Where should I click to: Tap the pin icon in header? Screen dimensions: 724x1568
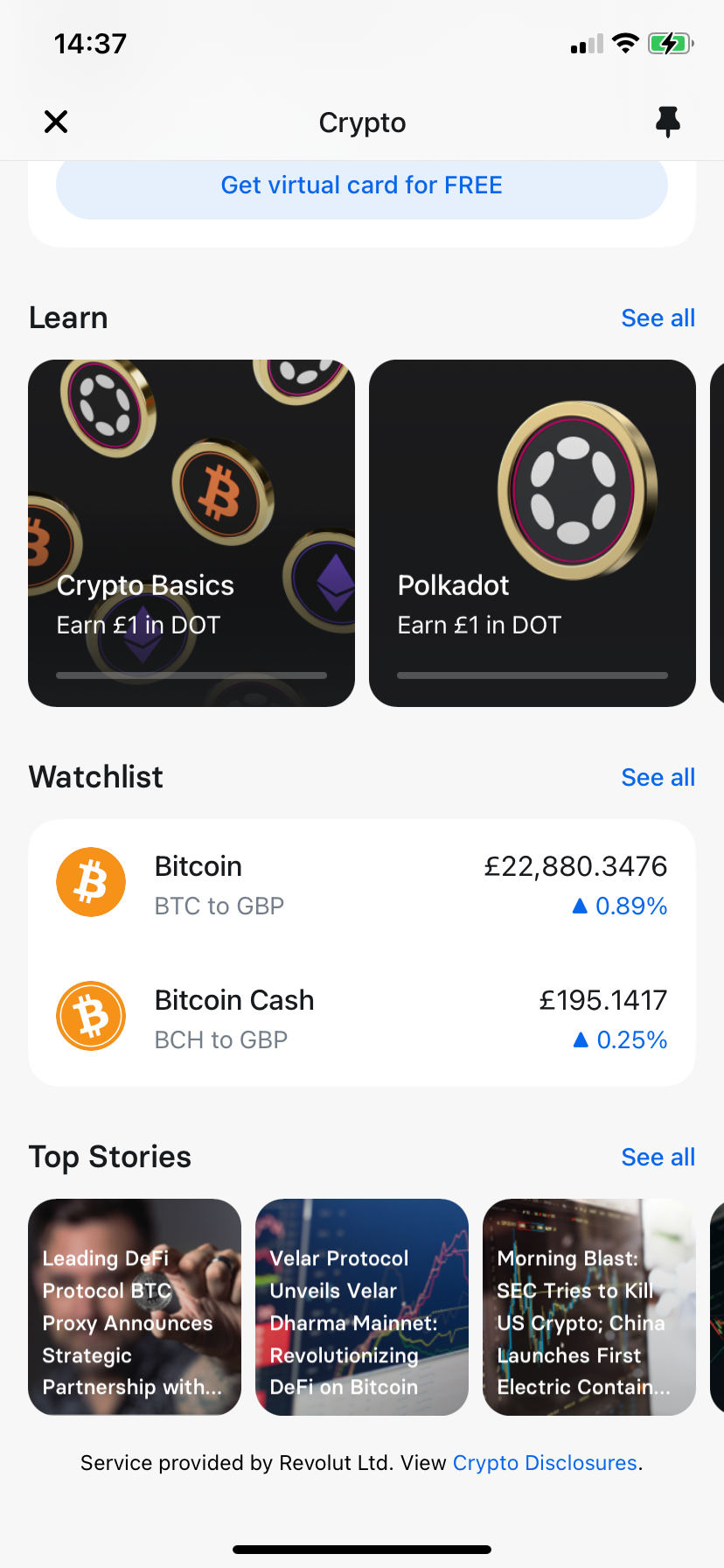point(667,122)
